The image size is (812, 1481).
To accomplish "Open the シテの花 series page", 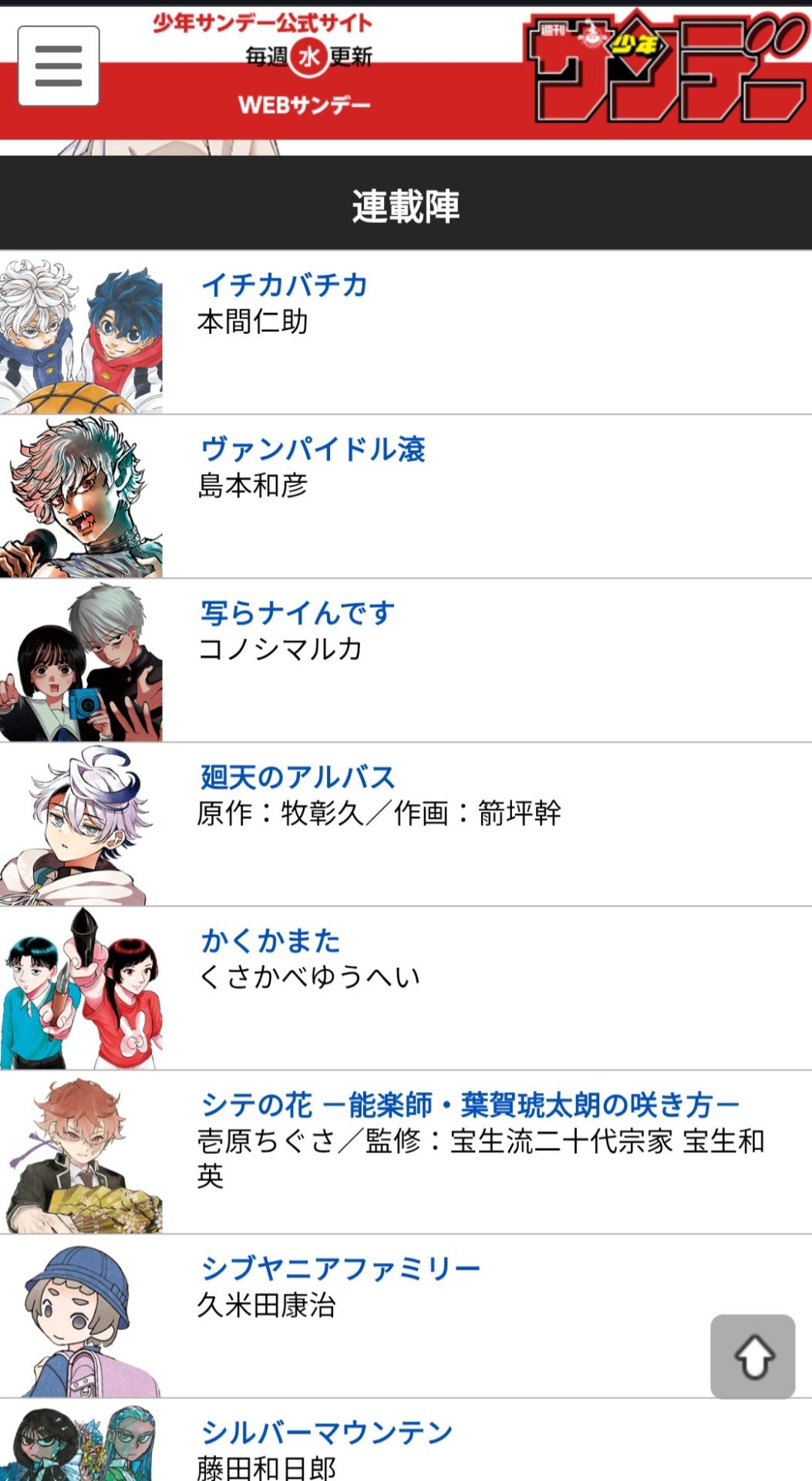I will tap(469, 1105).
